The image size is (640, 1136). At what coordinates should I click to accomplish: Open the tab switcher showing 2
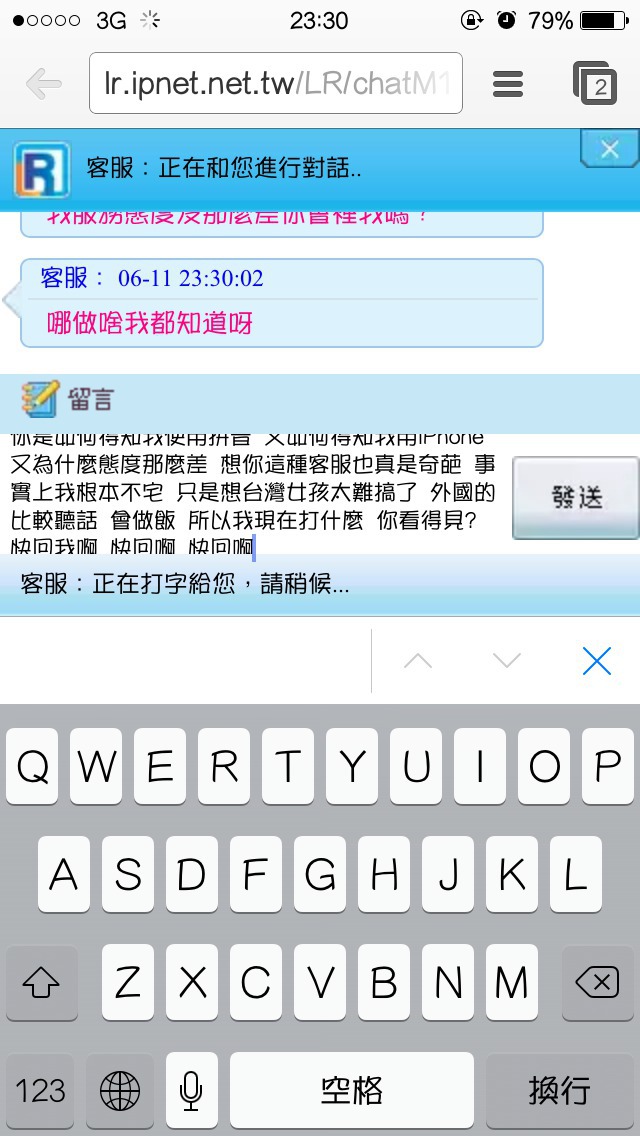(x=594, y=83)
